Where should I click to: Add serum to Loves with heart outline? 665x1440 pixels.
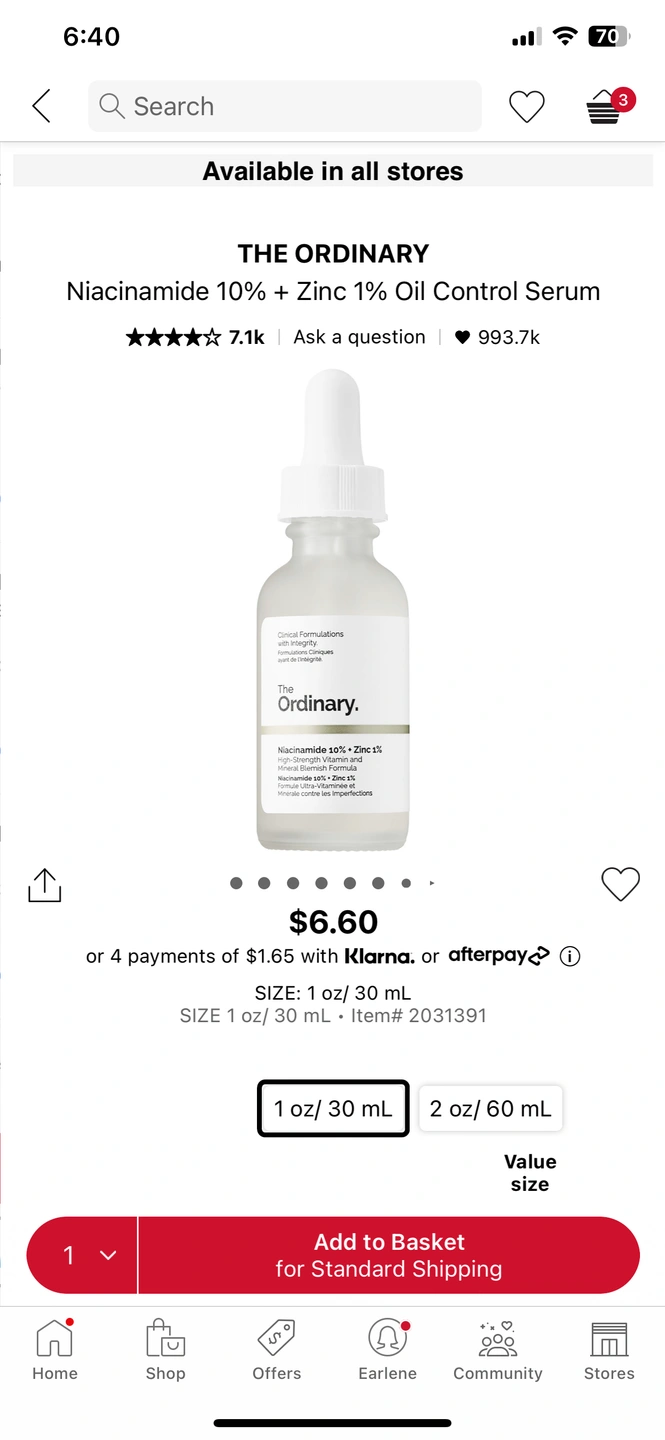click(x=620, y=884)
